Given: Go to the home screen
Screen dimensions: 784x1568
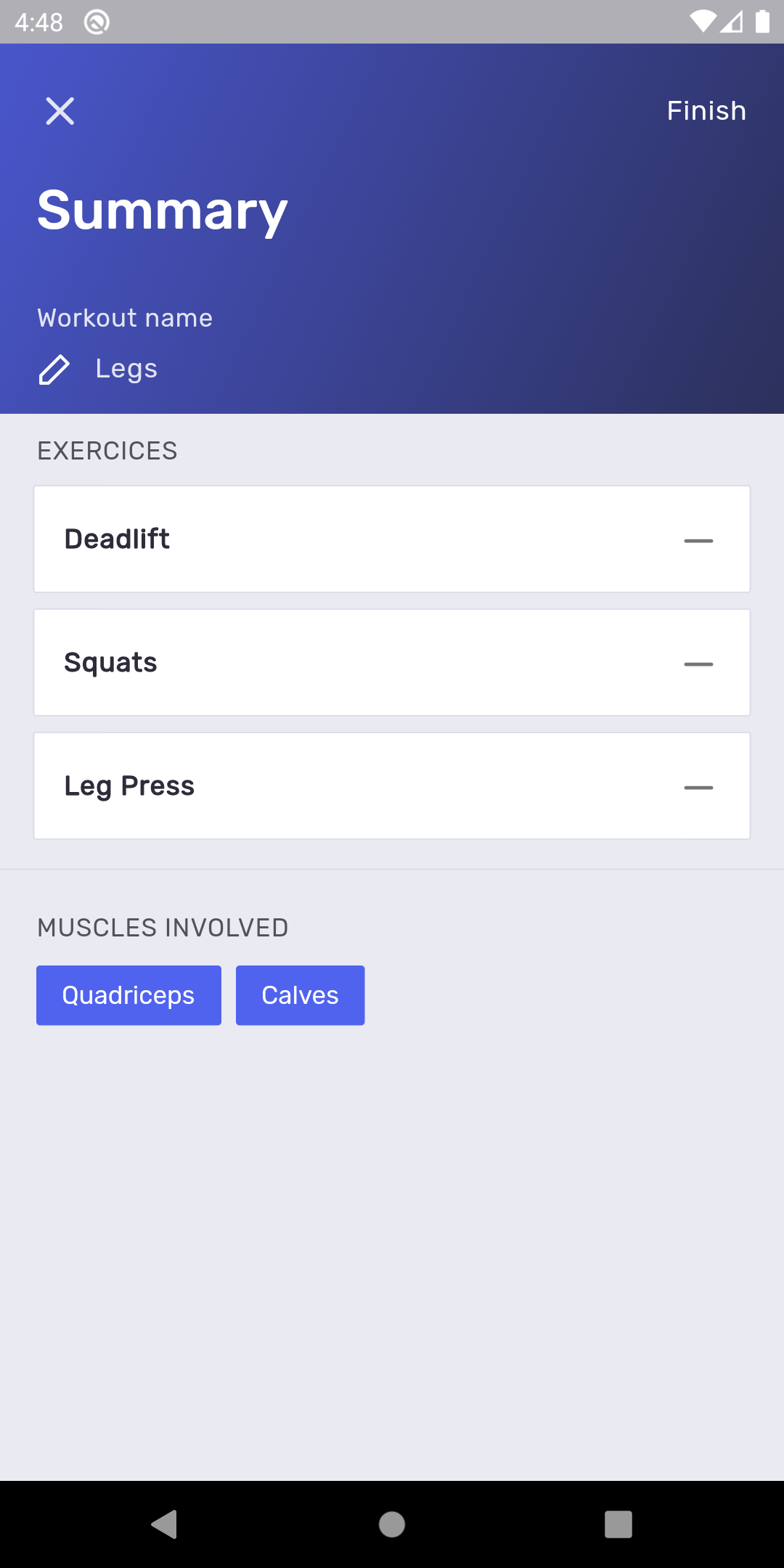Looking at the screenshot, I should (392, 1524).
